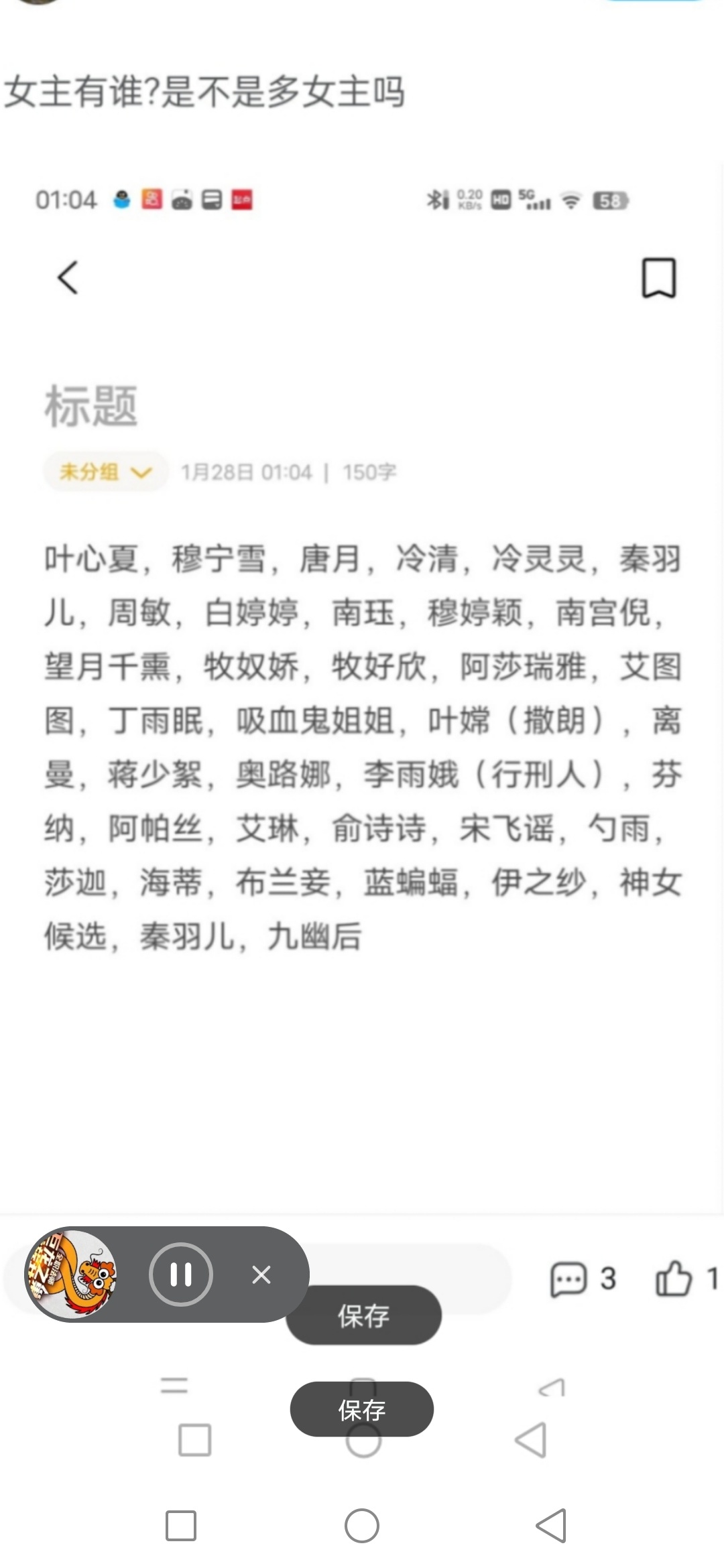Open recent apps via square button
The image size is (724, 1568).
[x=181, y=1526]
